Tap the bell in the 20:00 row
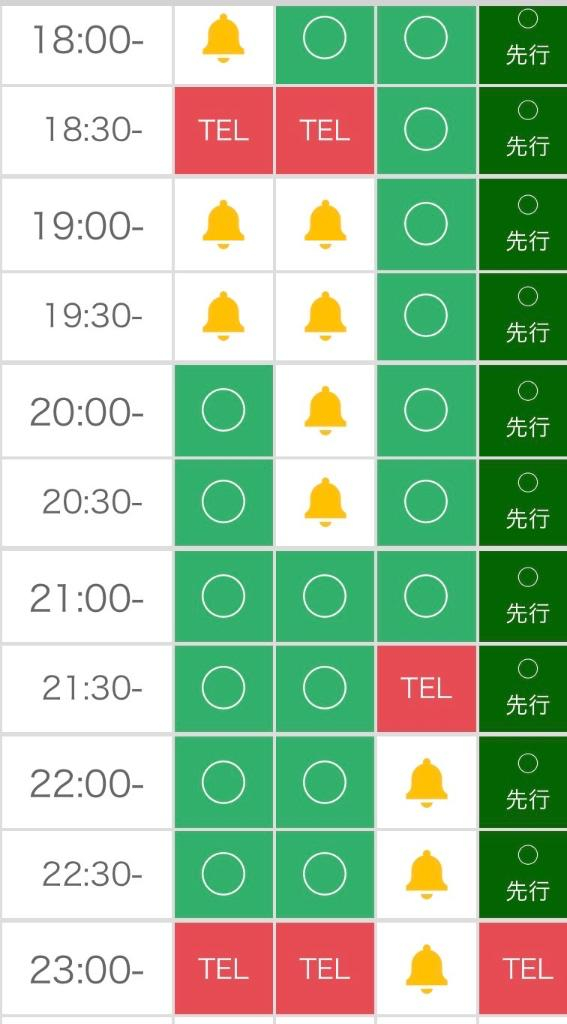Screen dimensions: 567x1024 (325, 411)
